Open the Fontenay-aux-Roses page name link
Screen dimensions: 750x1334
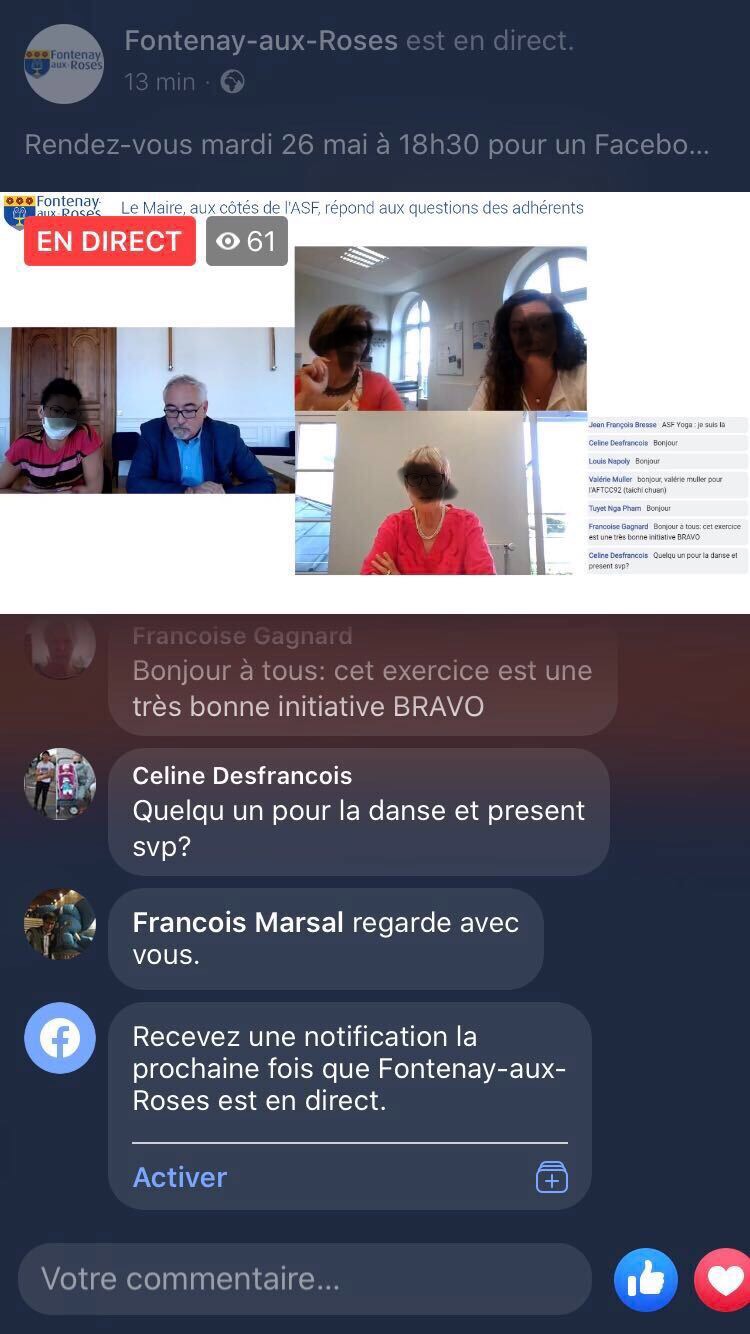[x=261, y=41]
